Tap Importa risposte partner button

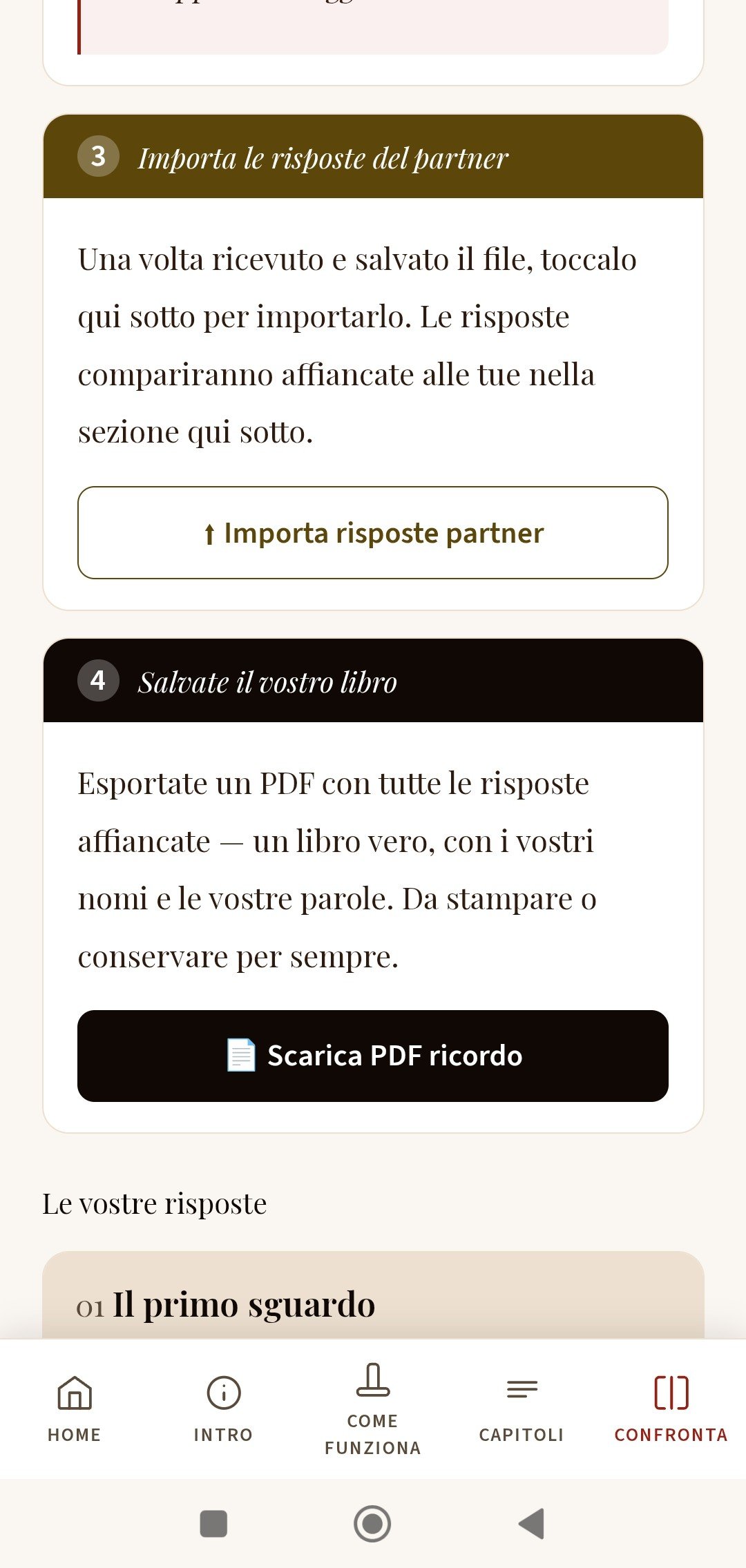click(373, 532)
